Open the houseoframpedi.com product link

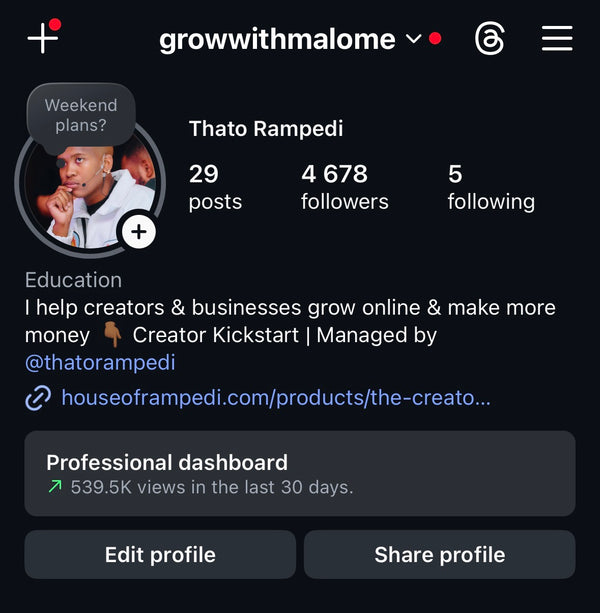click(275, 398)
